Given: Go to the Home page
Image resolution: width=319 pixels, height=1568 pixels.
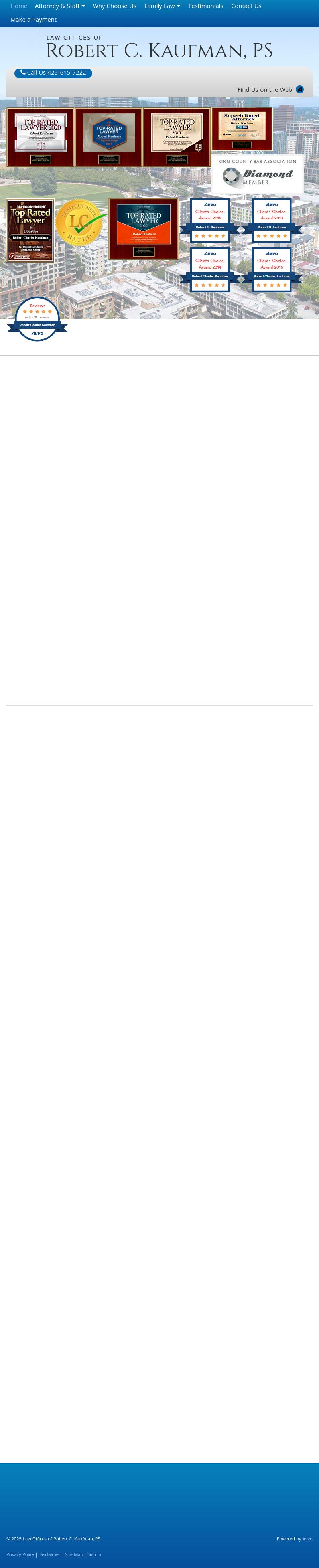Looking at the screenshot, I should tap(19, 6).
